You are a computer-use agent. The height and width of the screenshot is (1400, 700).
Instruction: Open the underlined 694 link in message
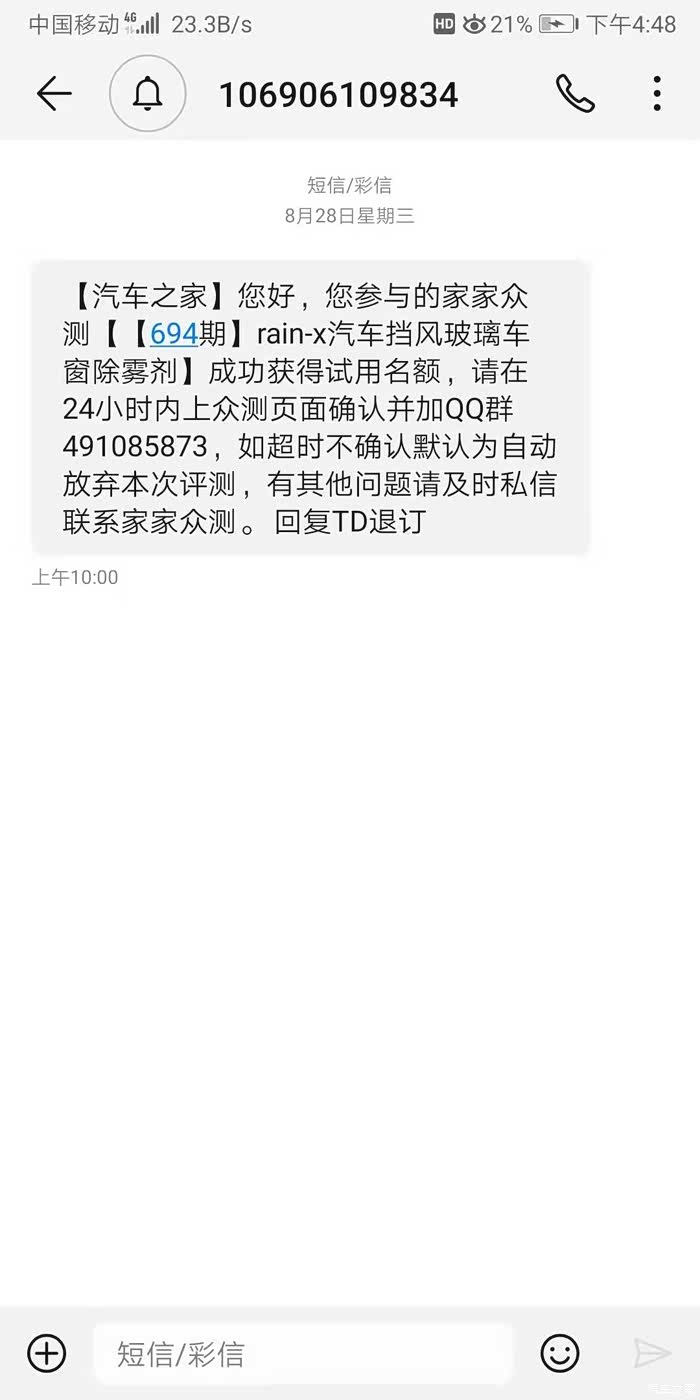point(173,333)
